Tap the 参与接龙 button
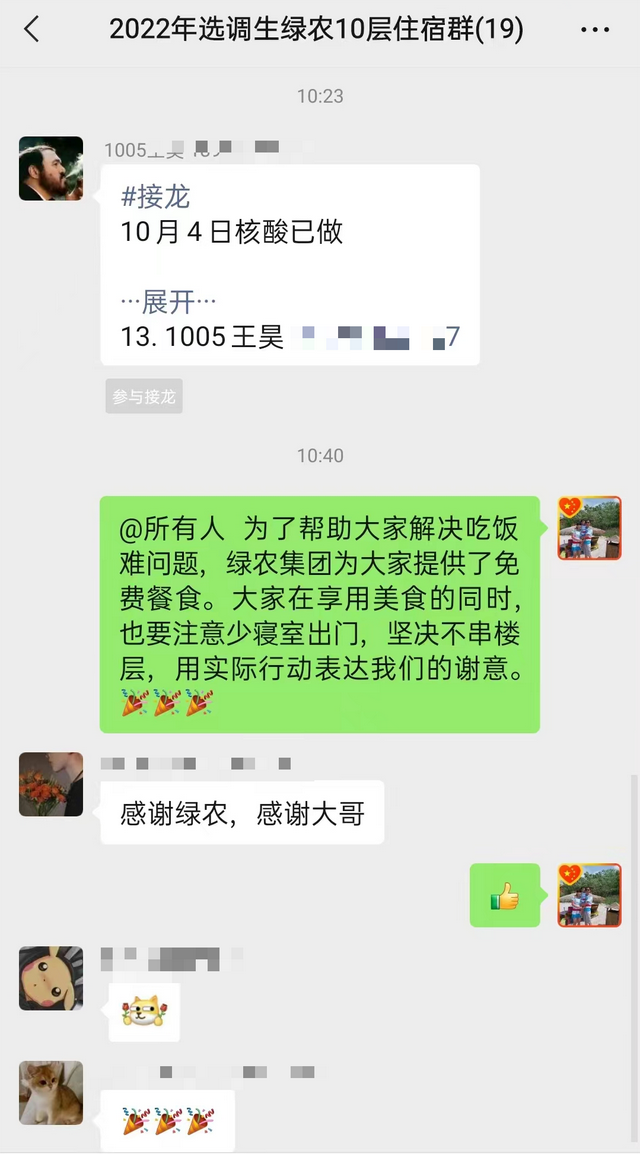The width and height of the screenshot is (640, 1154). [144, 397]
